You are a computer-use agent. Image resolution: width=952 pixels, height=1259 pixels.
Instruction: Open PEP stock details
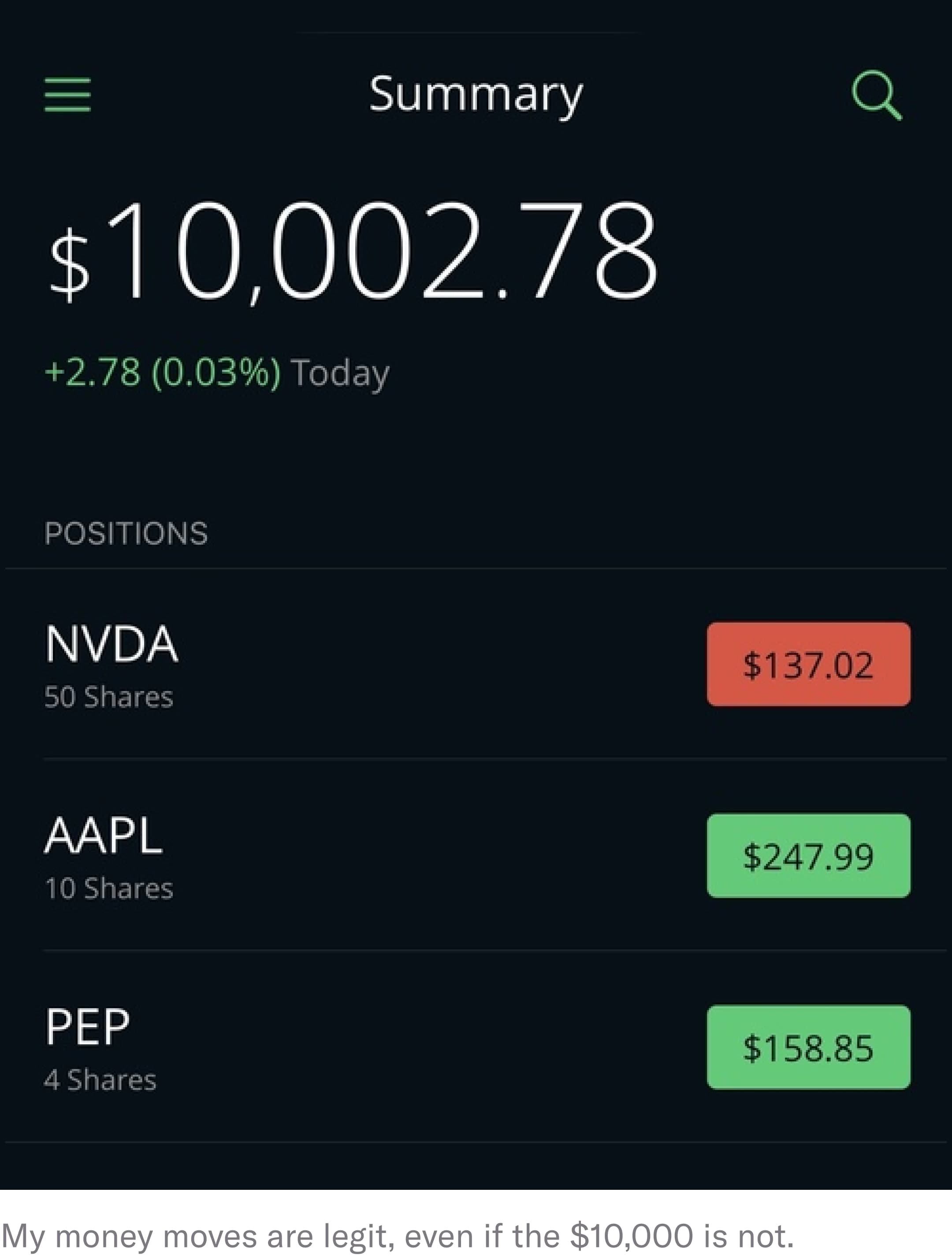[x=87, y=1025]
